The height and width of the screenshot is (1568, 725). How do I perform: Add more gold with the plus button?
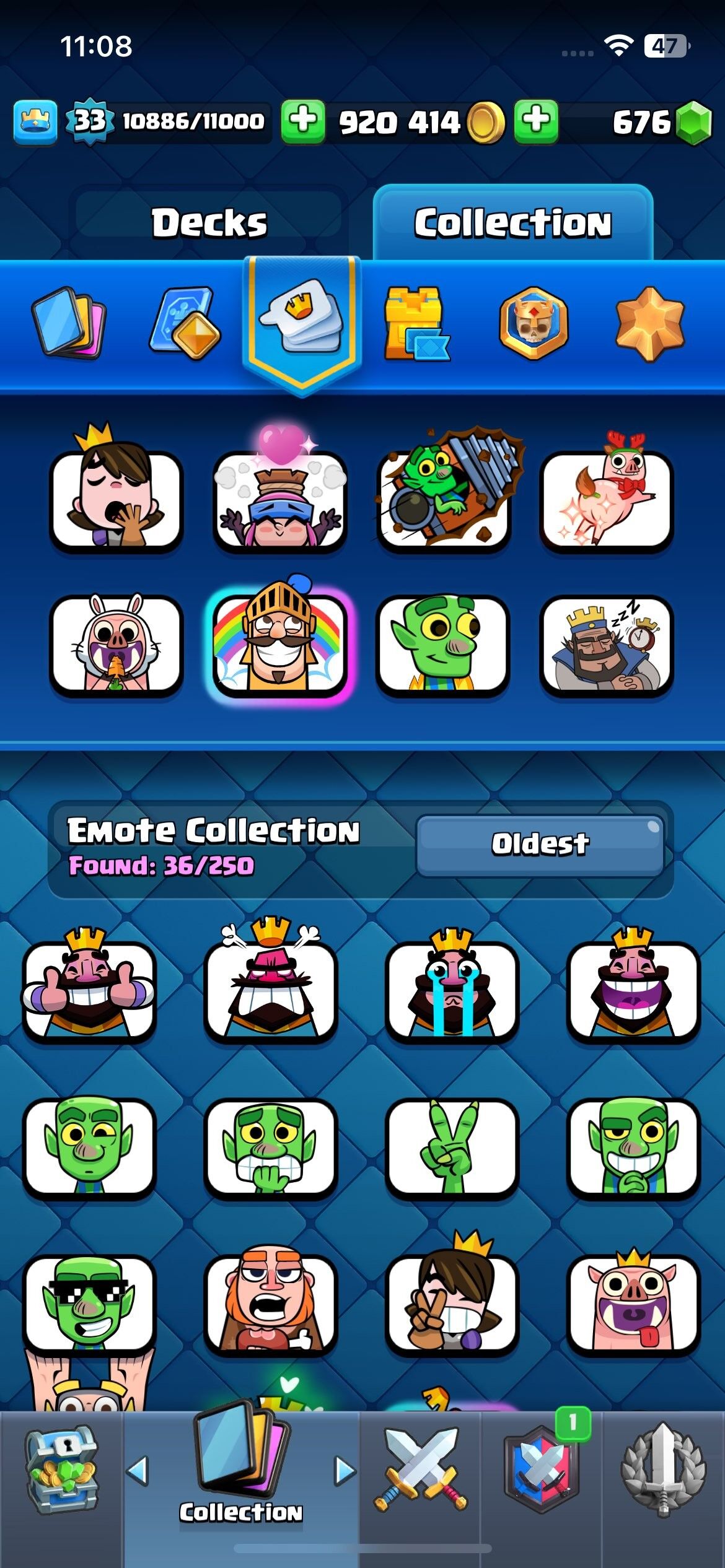tap(303, 121)
